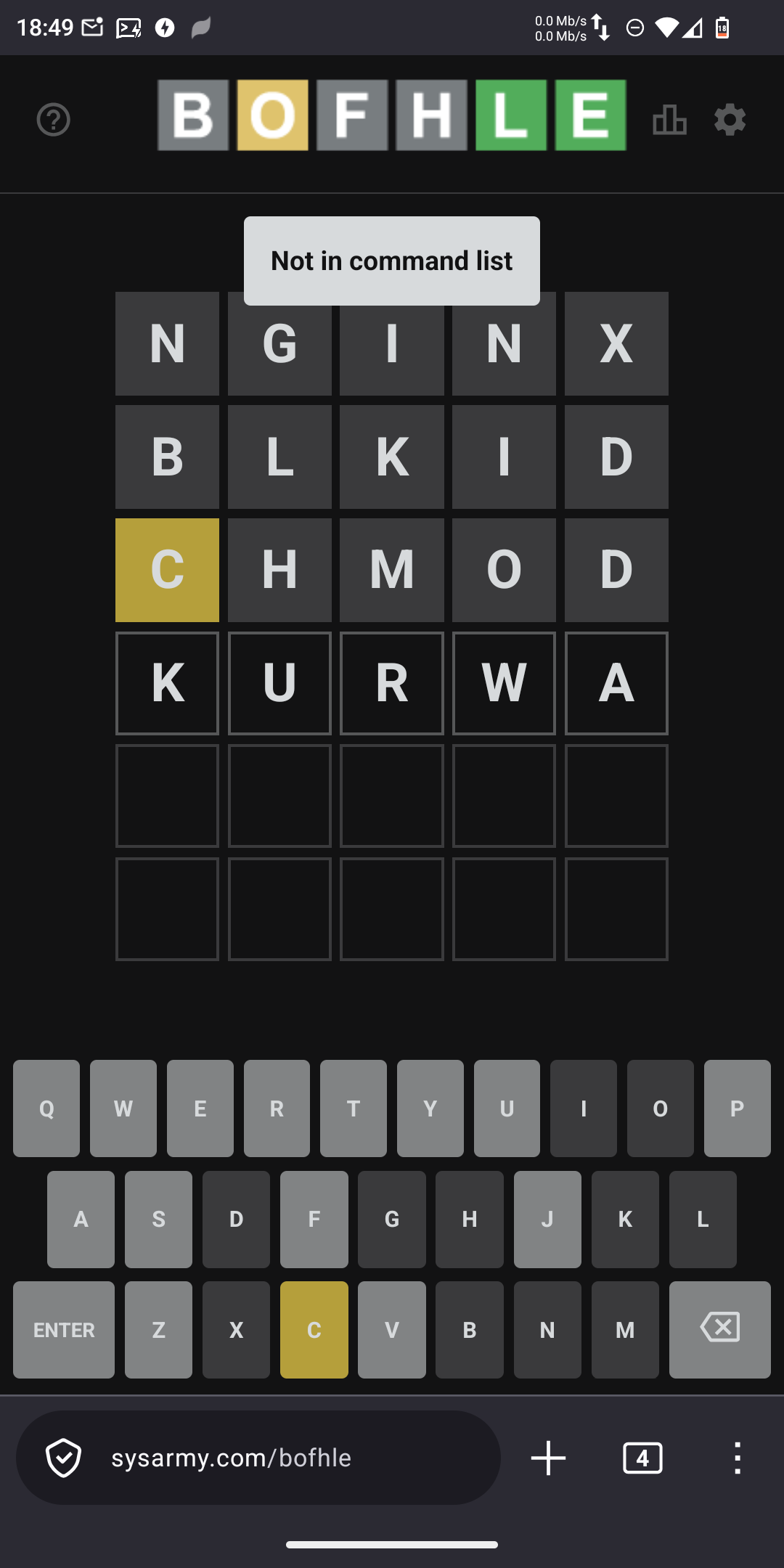Tap the letter F key

[x=314, y=1219]
